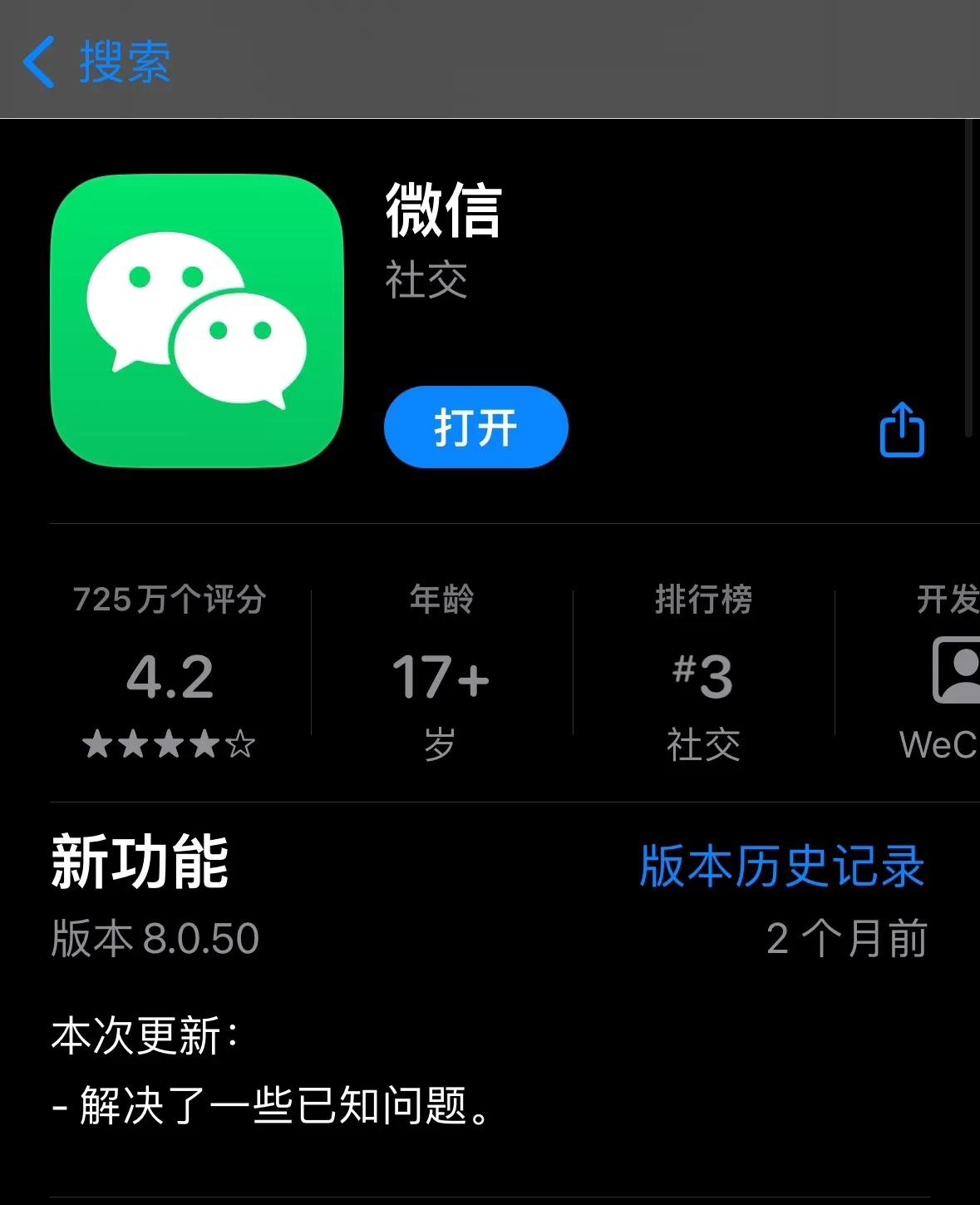Screen dimensions: 980x1205
Task: Open WeChat with the 打开 button
Action: [475, 427]
